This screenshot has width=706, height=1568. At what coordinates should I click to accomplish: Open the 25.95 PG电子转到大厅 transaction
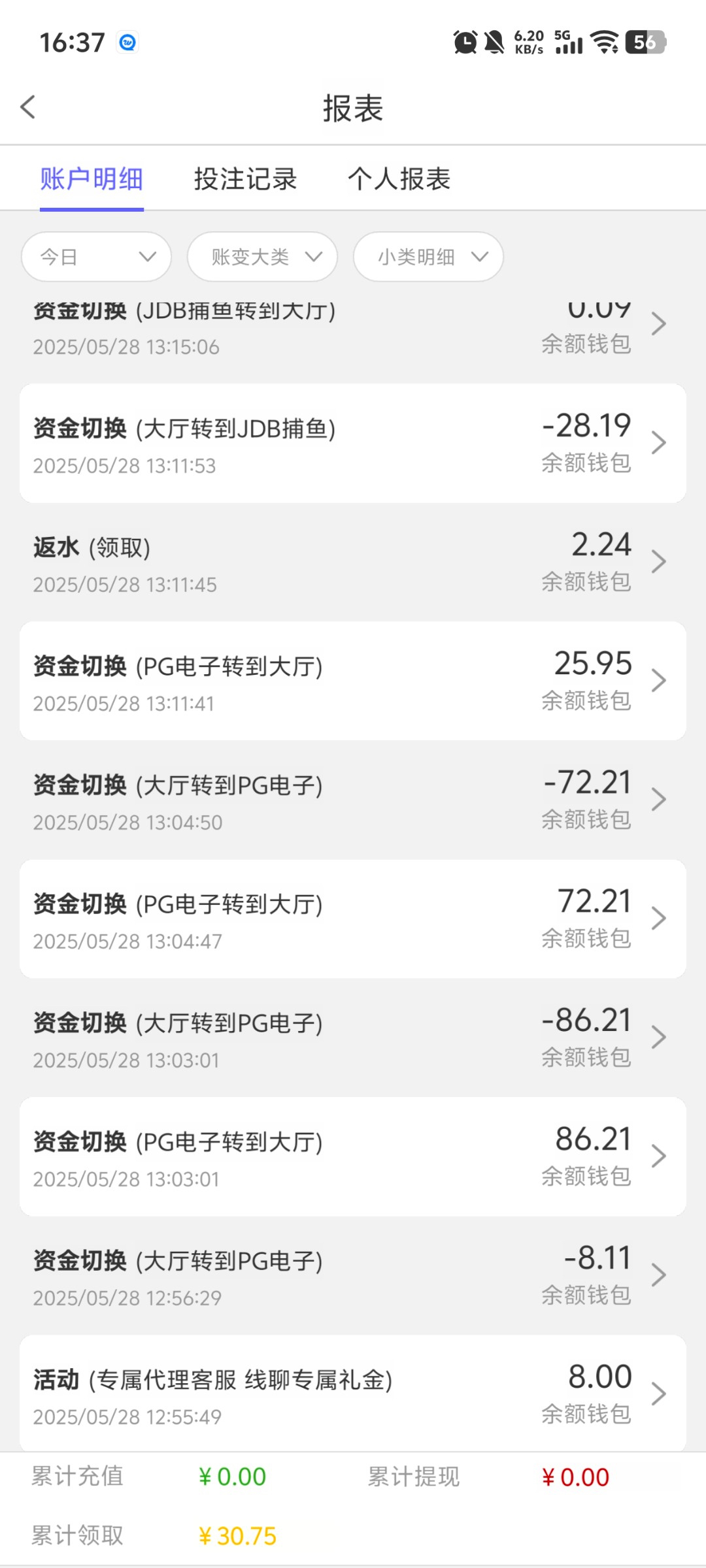(353, 681)
